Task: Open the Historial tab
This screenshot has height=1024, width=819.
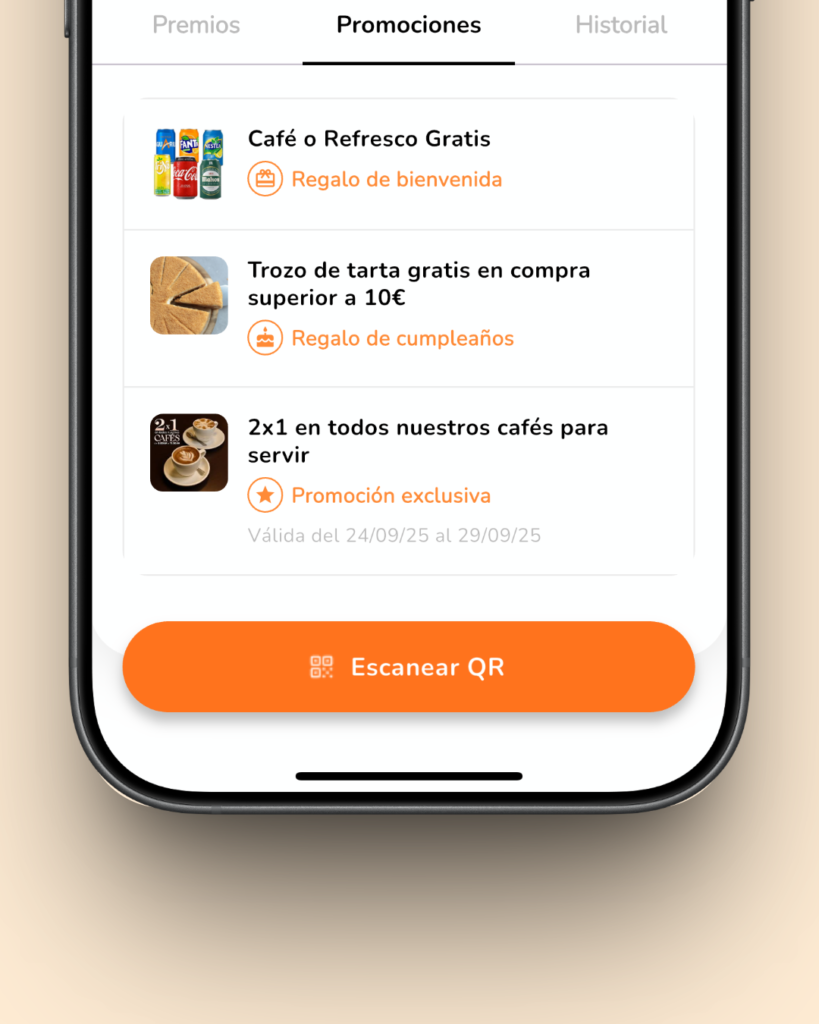Action: pyautogui.click(x=621, y=26)
